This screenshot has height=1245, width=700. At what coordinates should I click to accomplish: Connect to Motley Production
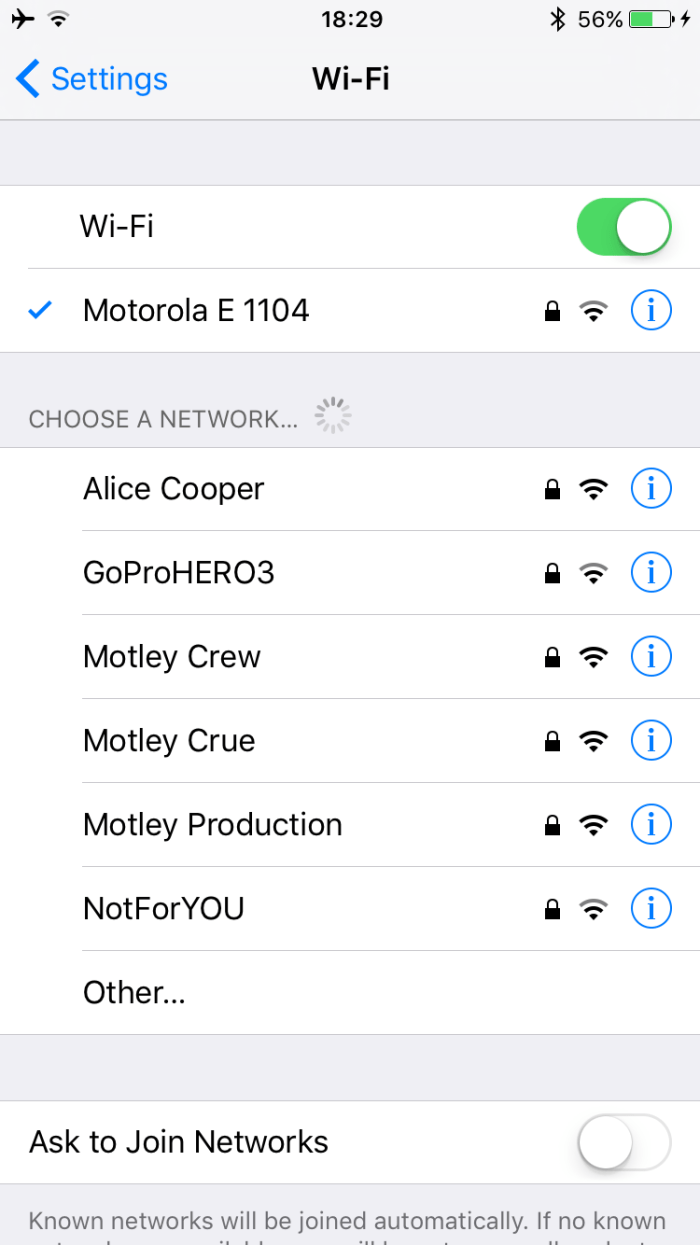click(212, 825)
